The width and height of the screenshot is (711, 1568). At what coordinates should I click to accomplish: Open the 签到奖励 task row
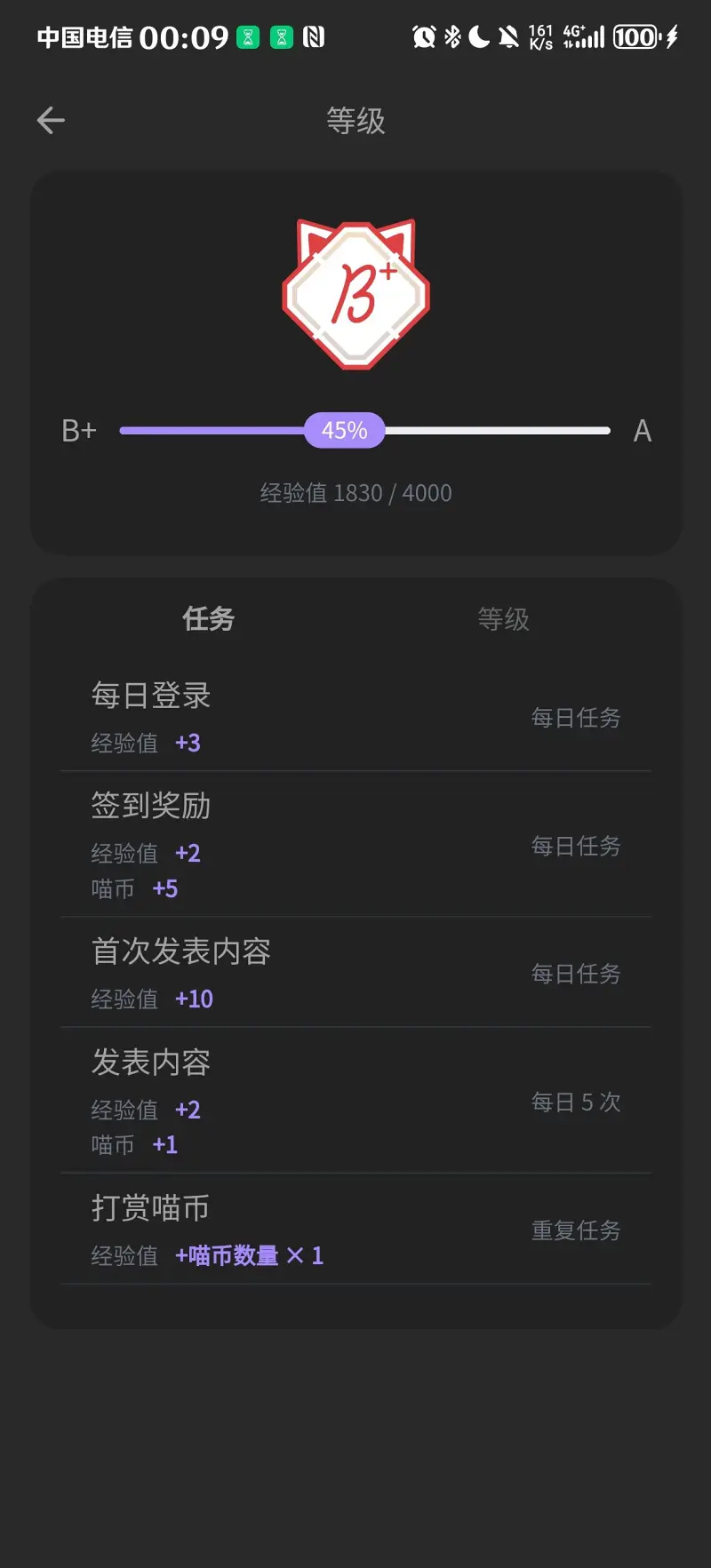(x=355, y=845)
